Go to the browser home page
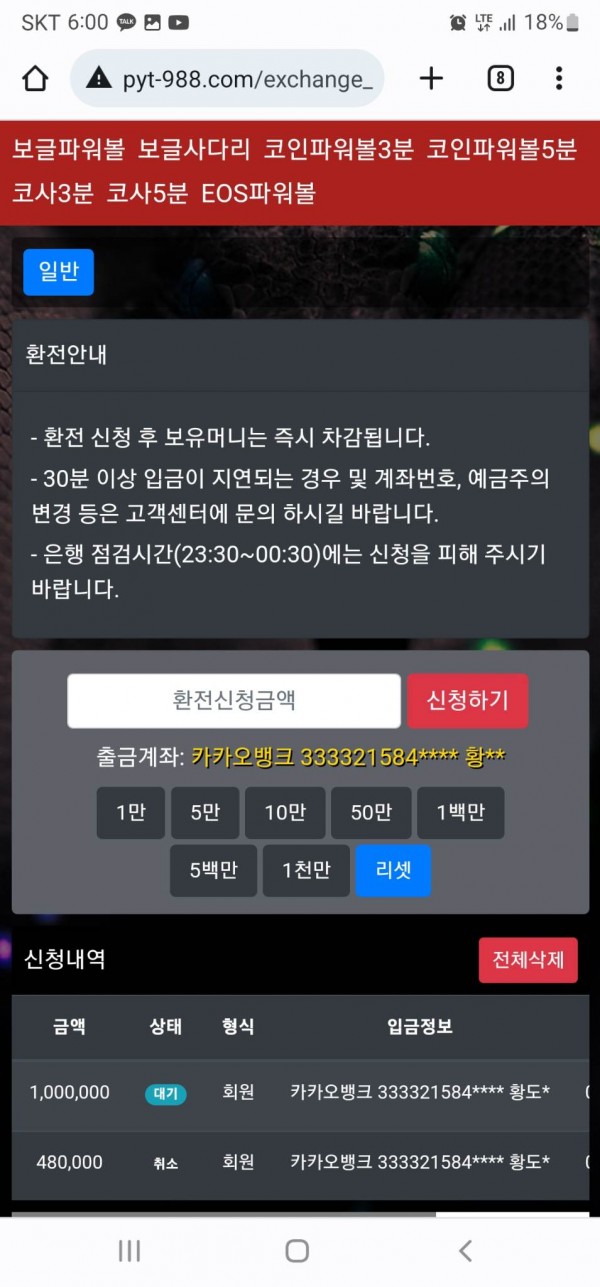This screenshot has width=600, height=1287. click(35, 79)
